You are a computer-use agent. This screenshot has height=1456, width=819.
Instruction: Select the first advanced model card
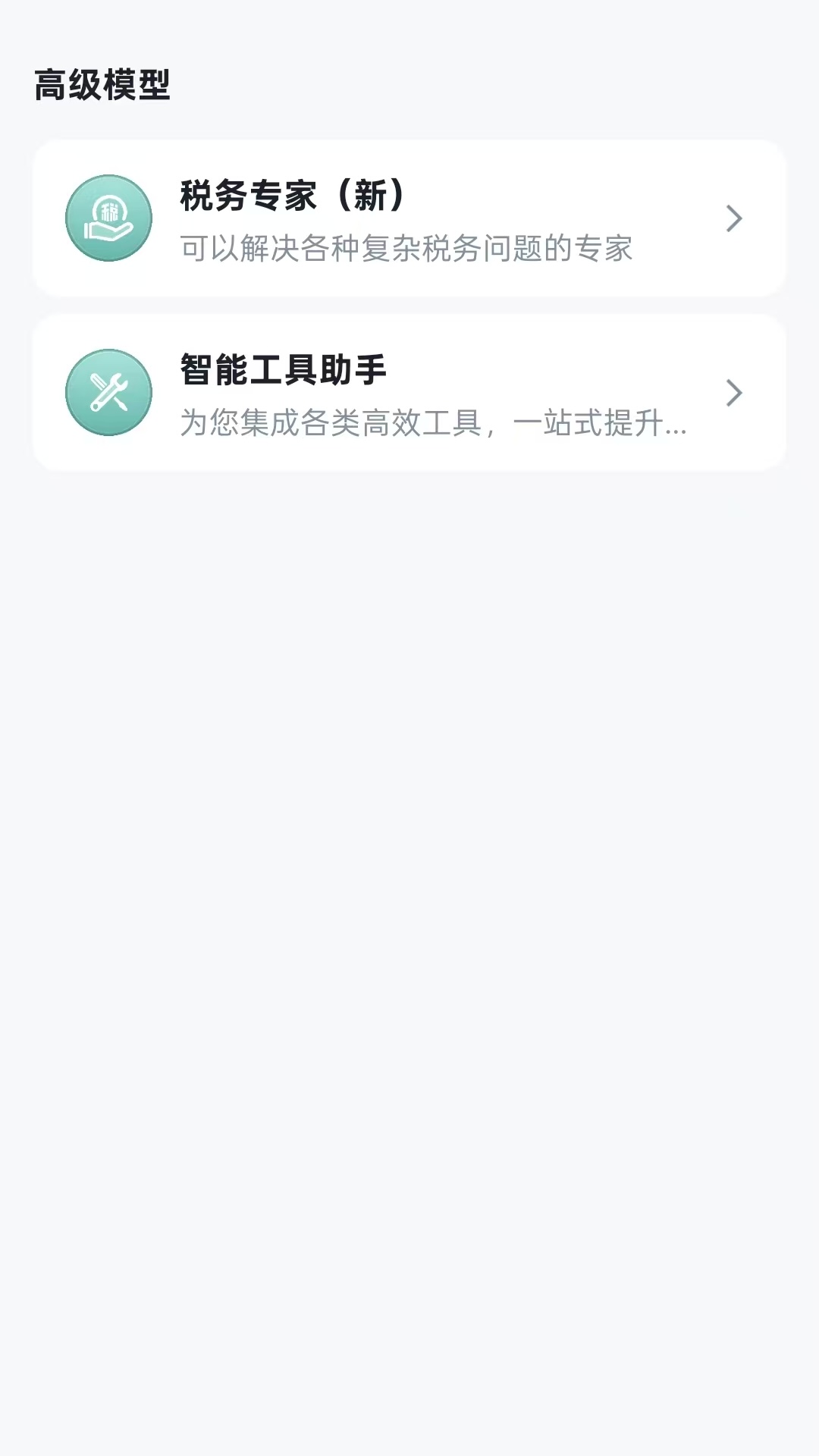[409, 218]
